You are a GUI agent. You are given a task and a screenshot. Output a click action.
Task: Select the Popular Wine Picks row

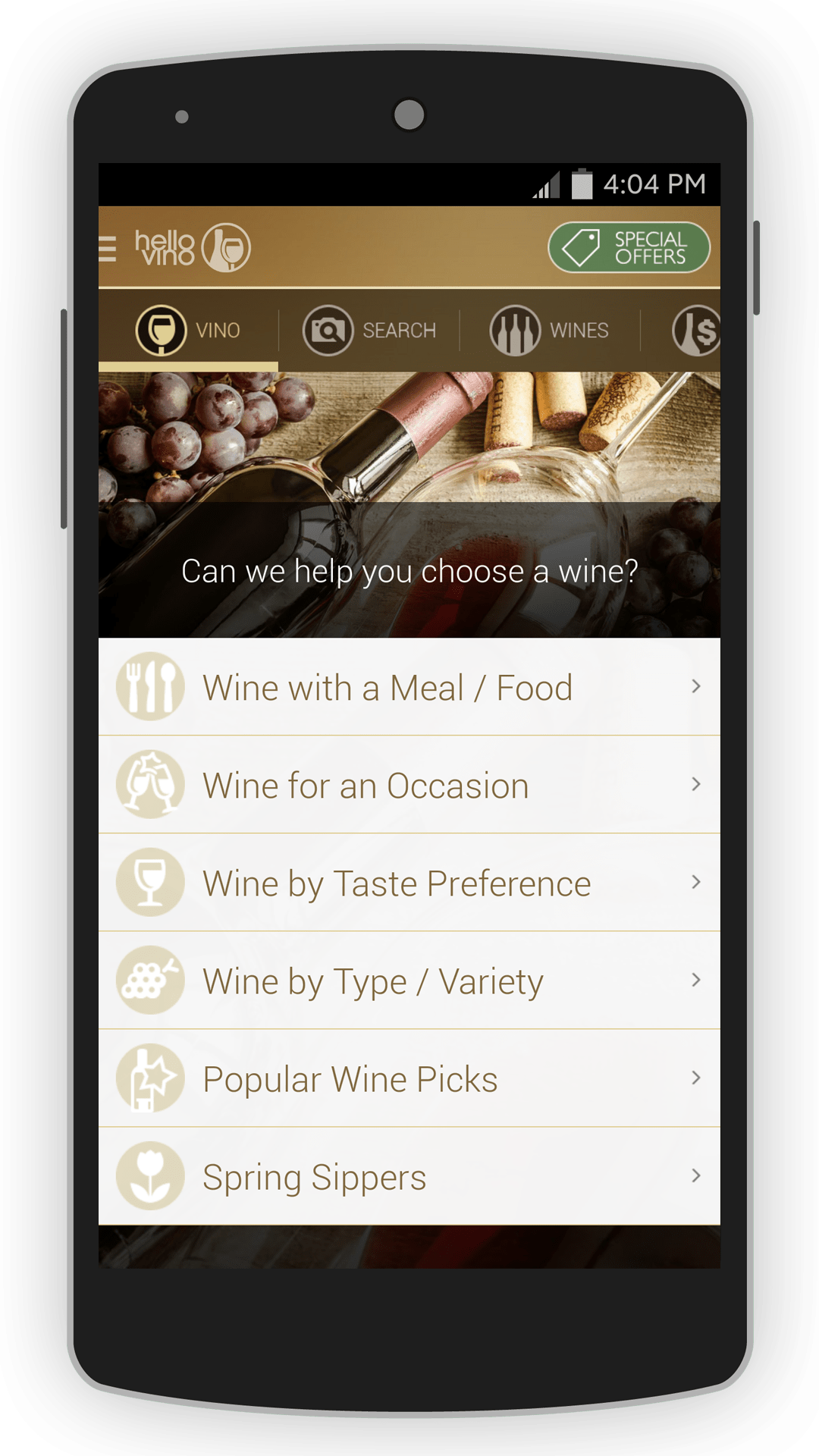(x=409, y=1078)
